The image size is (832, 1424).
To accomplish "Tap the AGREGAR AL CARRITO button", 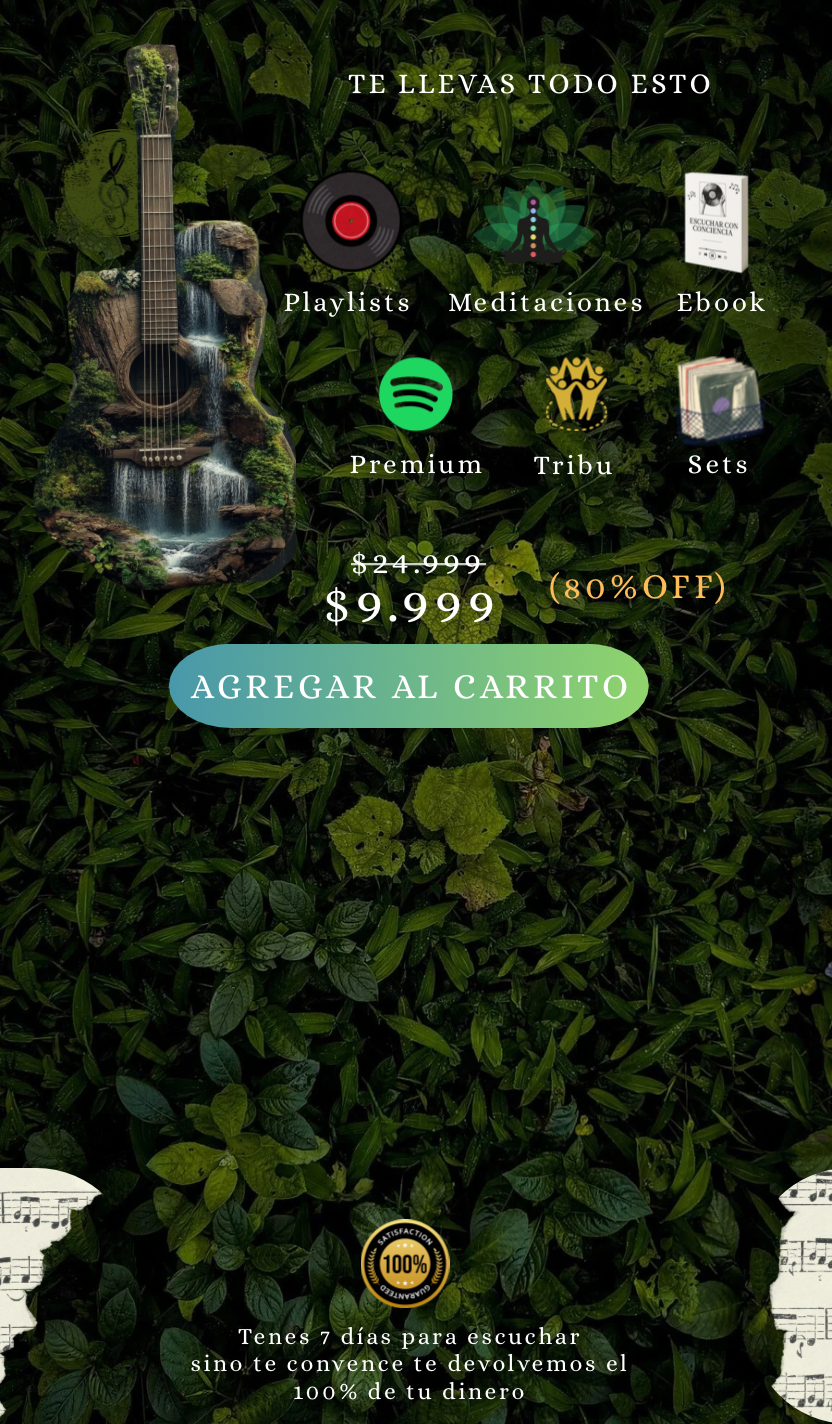I will click(x=409, y=686).
